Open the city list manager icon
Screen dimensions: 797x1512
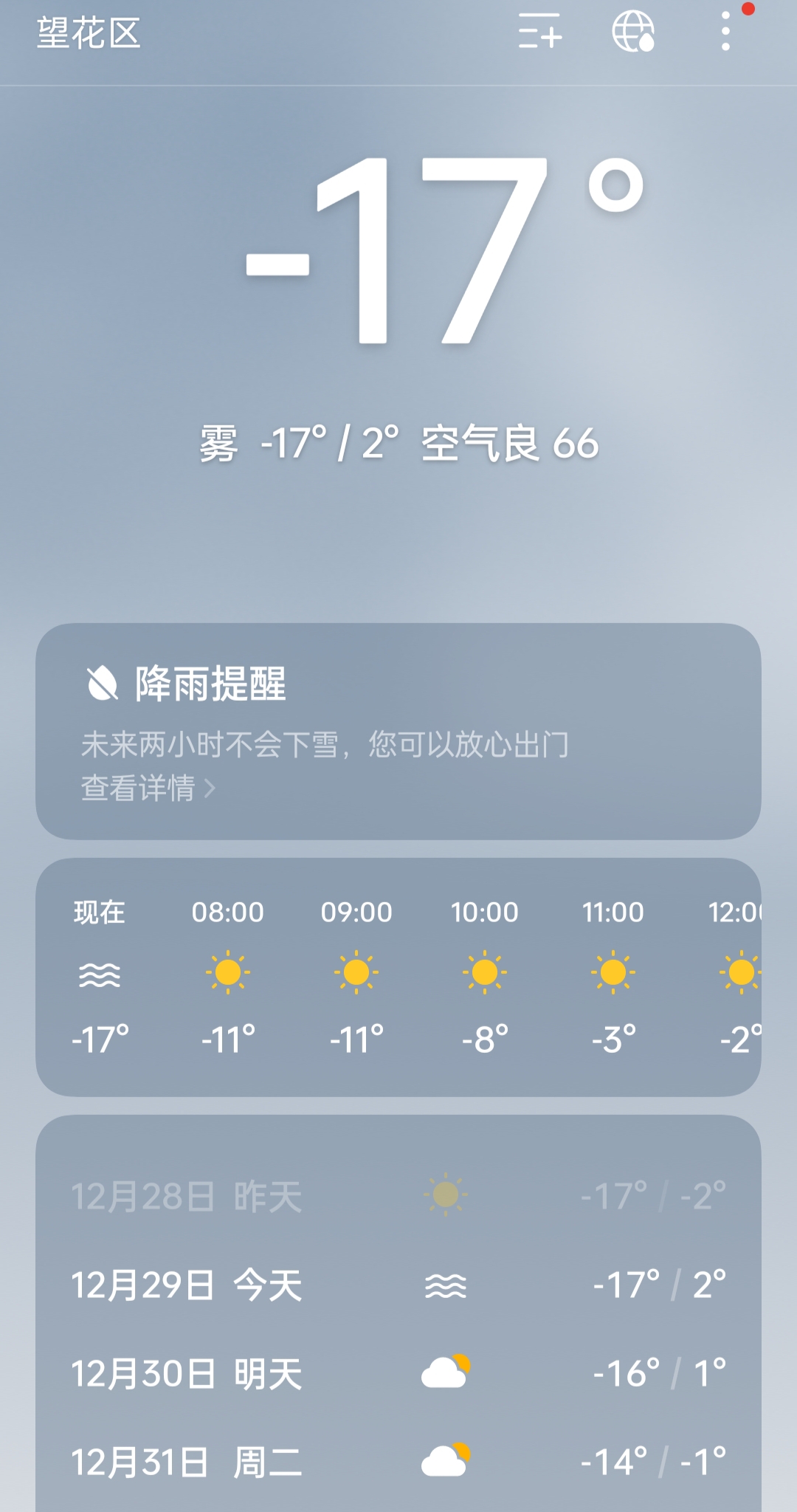point(539,32)
